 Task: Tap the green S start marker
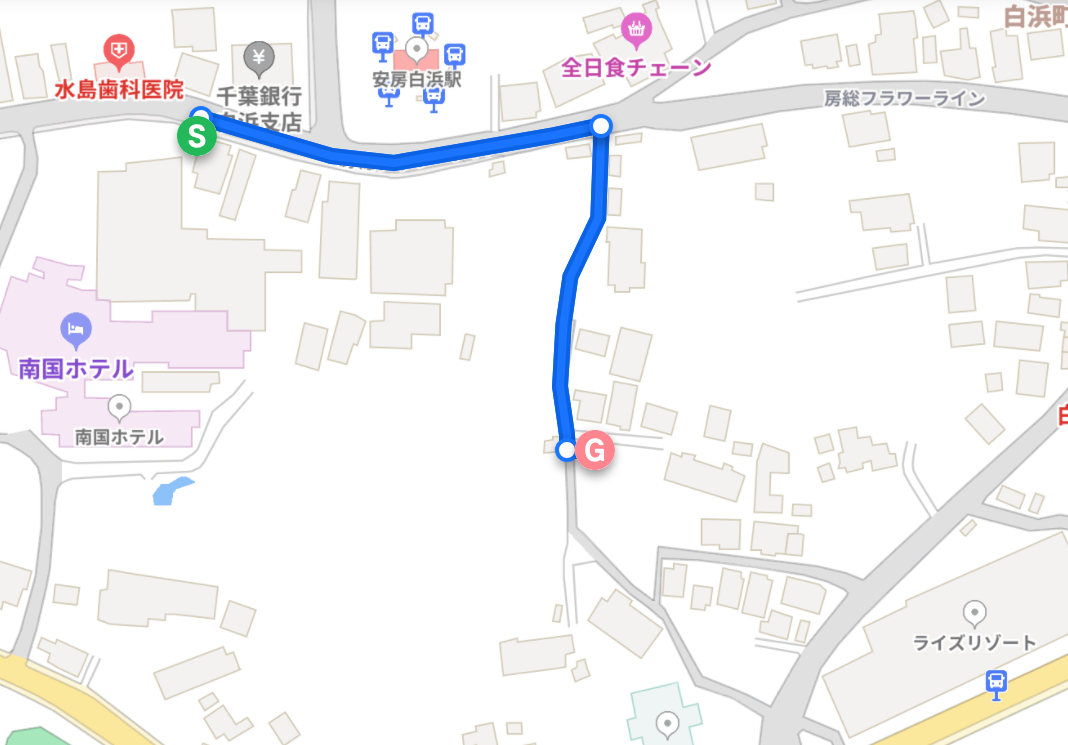coord(197,136)
